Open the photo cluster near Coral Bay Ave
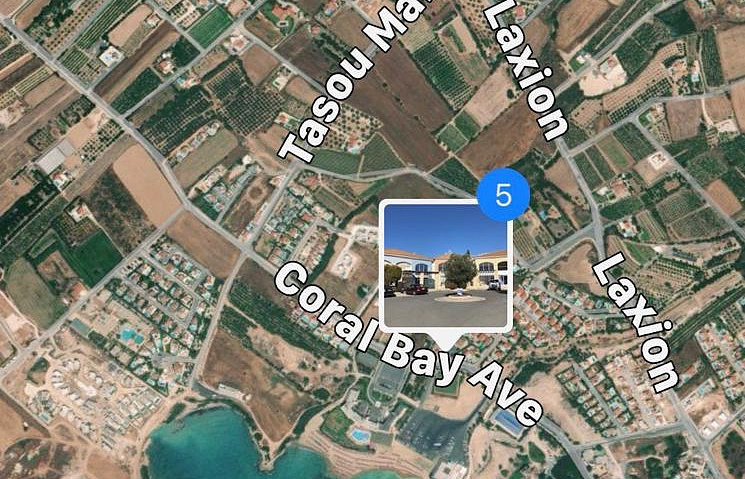Viewport: 745px width, 479px height. [446, 264]
